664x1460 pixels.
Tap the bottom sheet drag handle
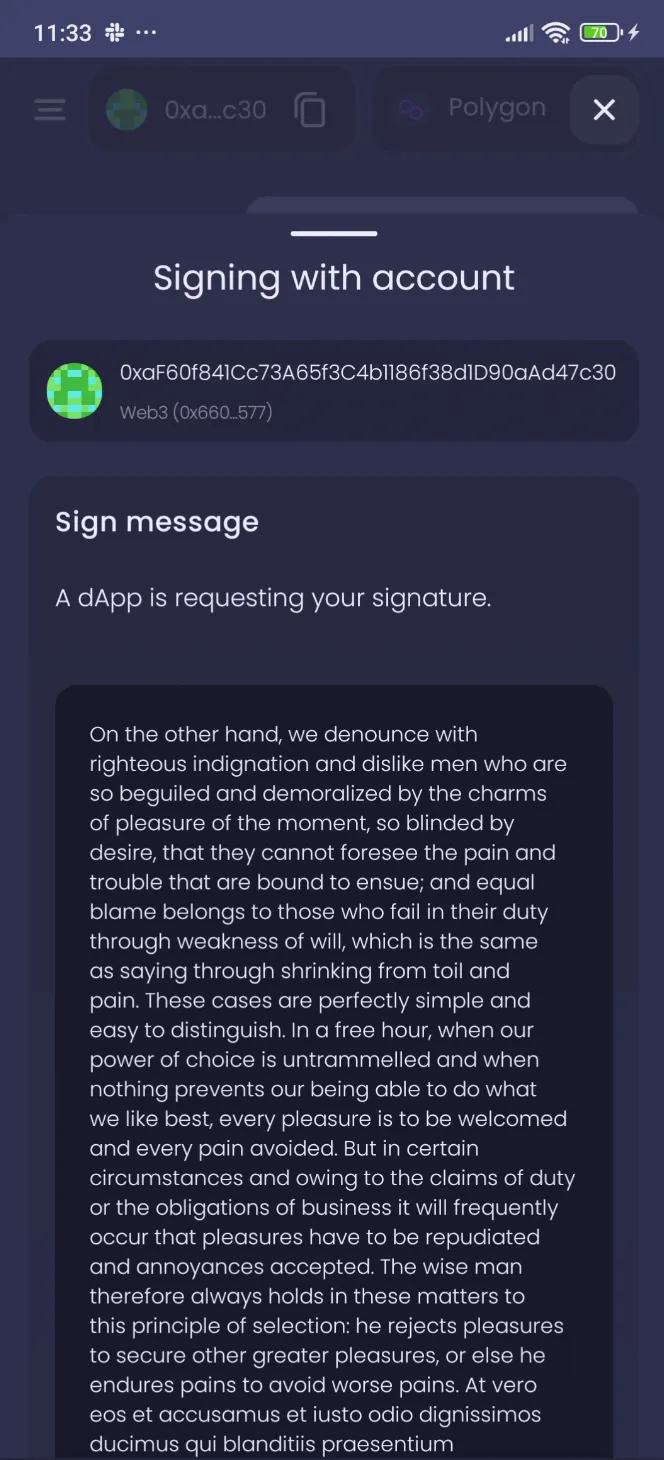pos(333,234)
